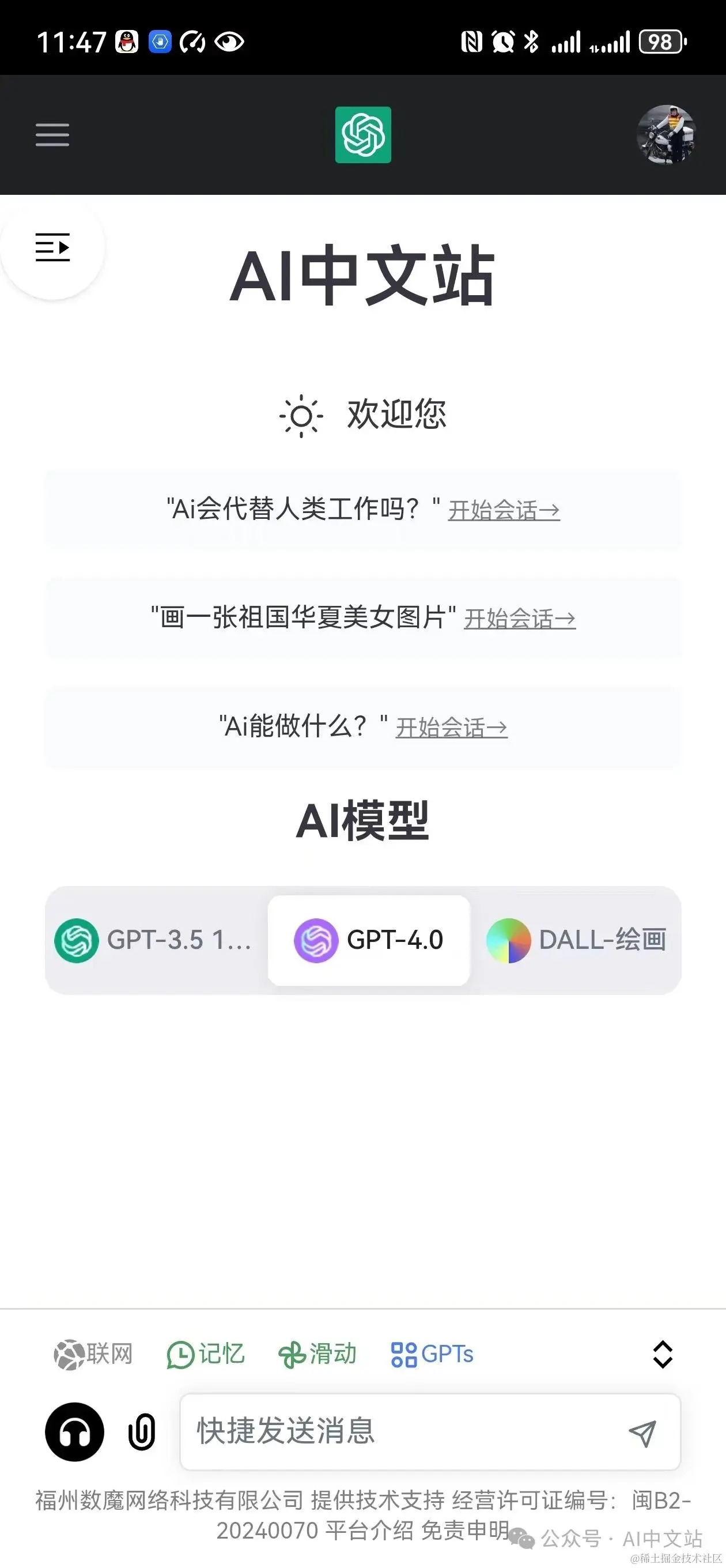This screenshot has width=726, height=1568.
Task: Open the GPTs store
Action: 432,1354
